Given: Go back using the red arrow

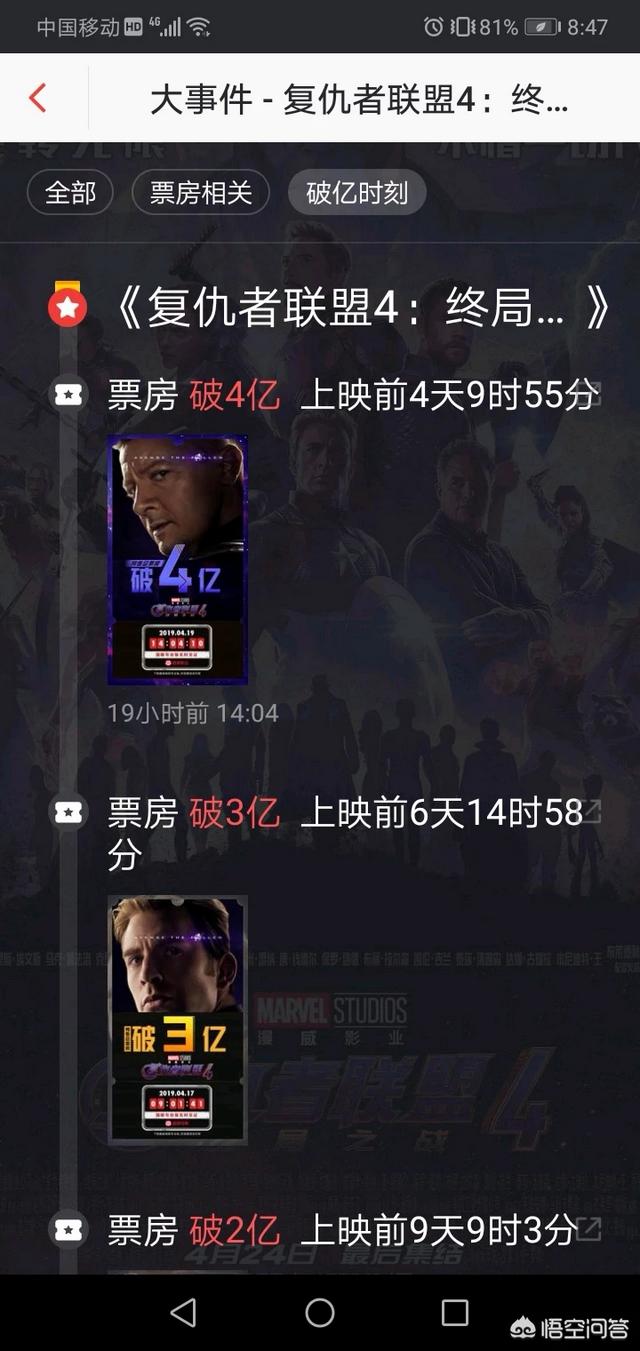Looking at the screenshot, I should pos(38,98).
